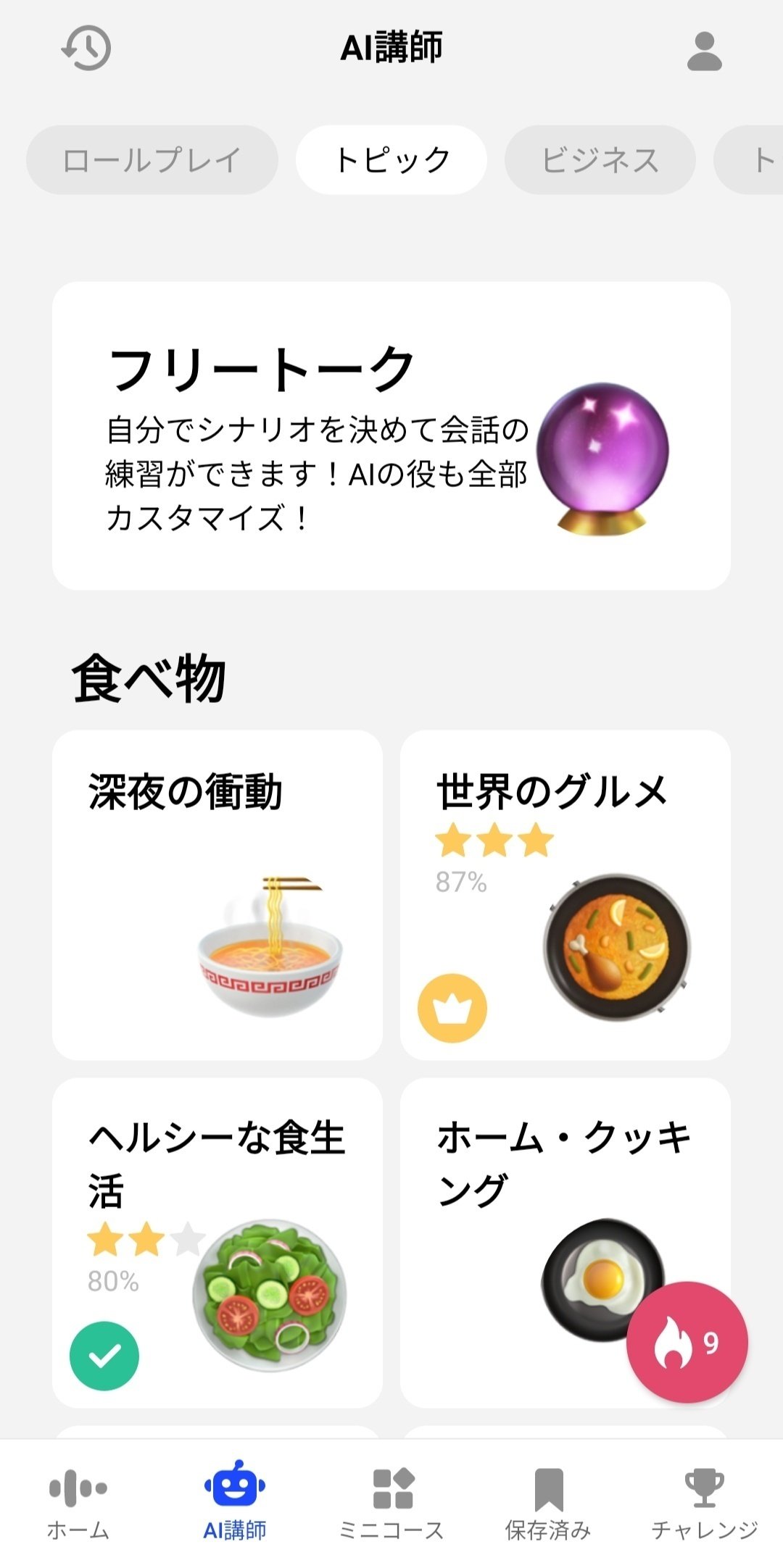Go to the チャレンジ tab

[x=705, y=1503]
